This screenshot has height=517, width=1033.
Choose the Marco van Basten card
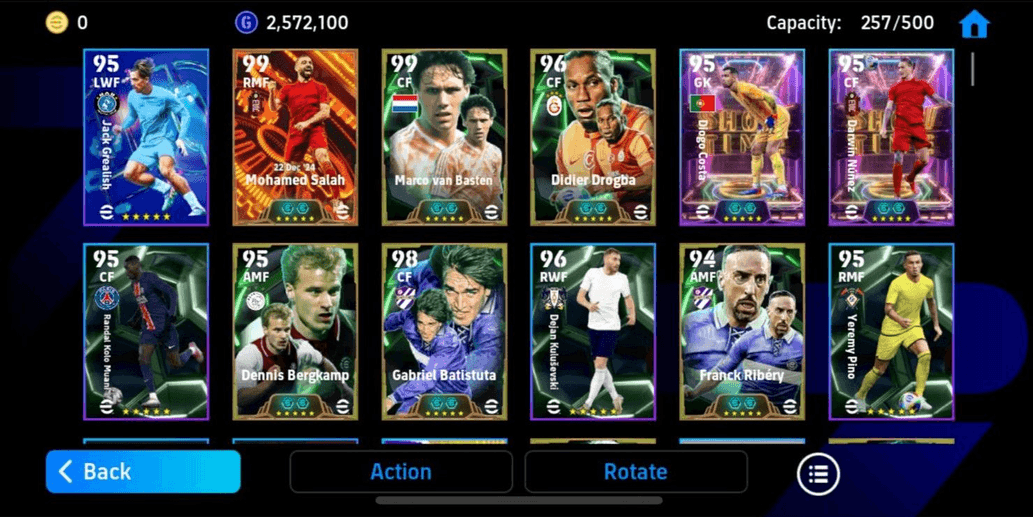point(444,137)
